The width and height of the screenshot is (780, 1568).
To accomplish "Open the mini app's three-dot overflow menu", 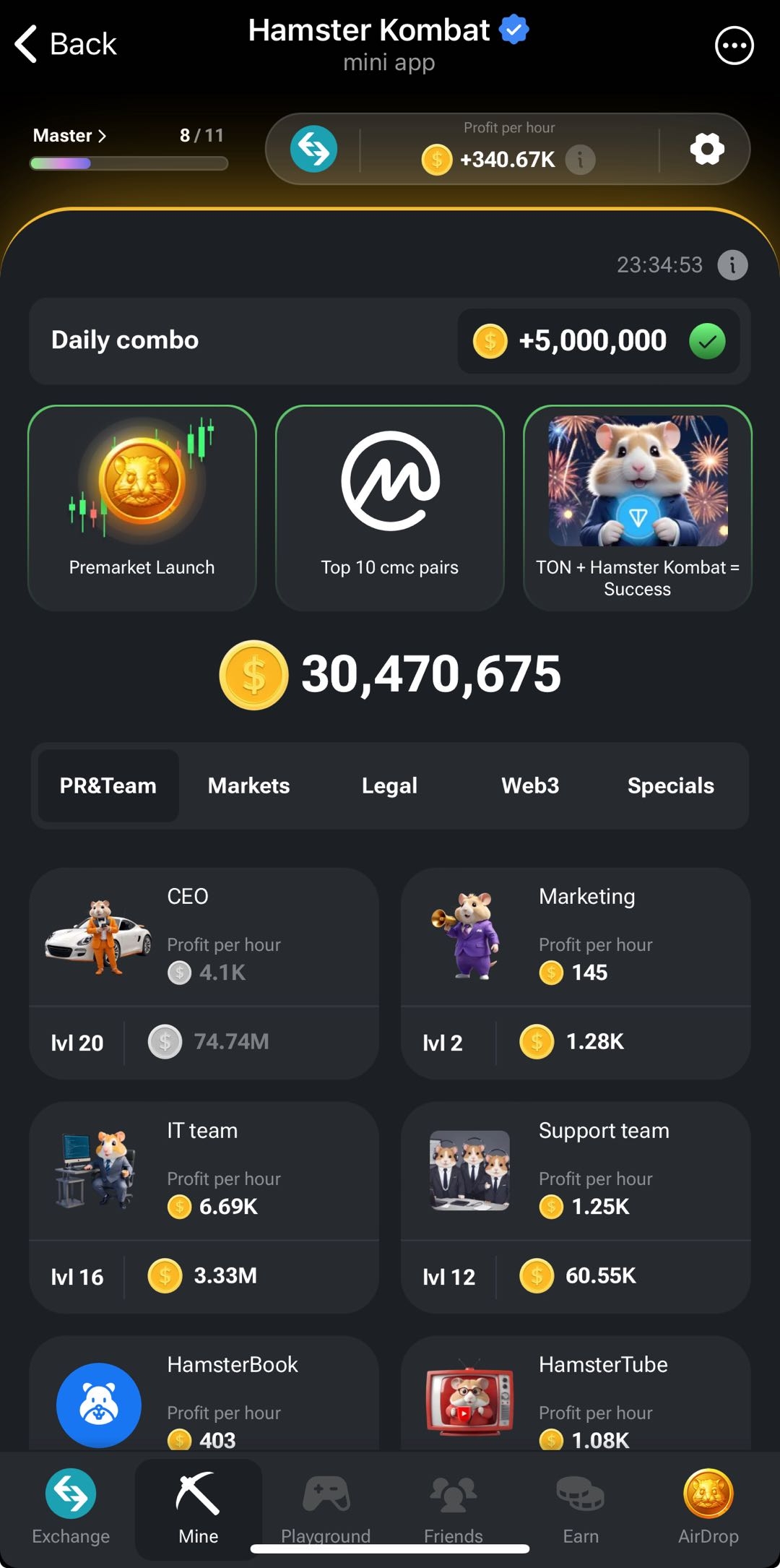I will [734, 46].
